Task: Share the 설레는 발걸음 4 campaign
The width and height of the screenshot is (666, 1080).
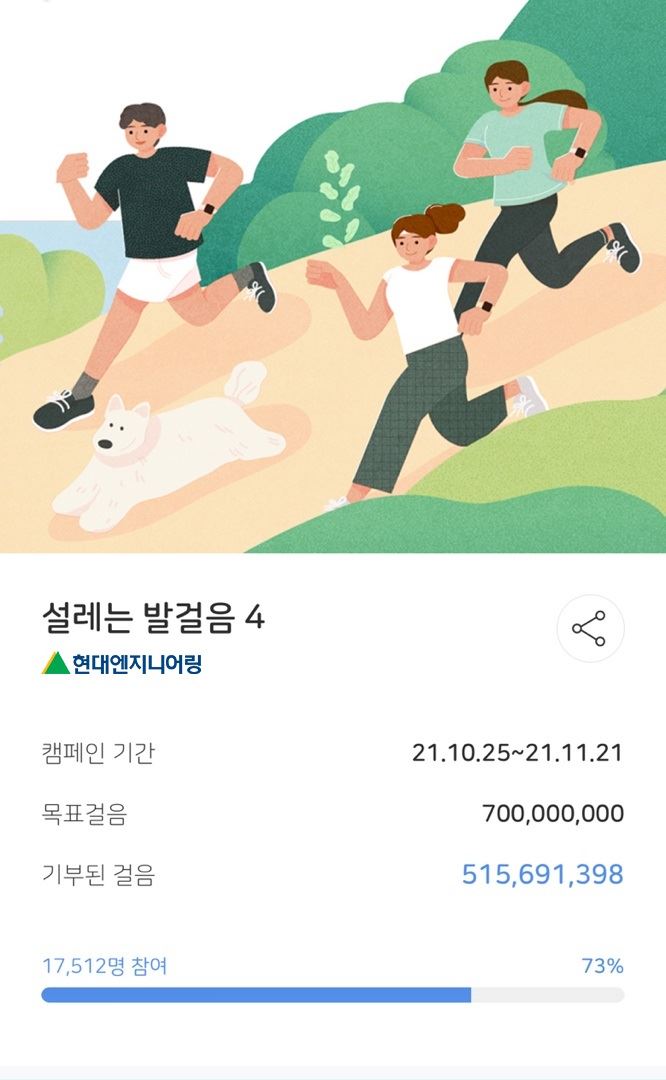Action: (x=589, y=628)
